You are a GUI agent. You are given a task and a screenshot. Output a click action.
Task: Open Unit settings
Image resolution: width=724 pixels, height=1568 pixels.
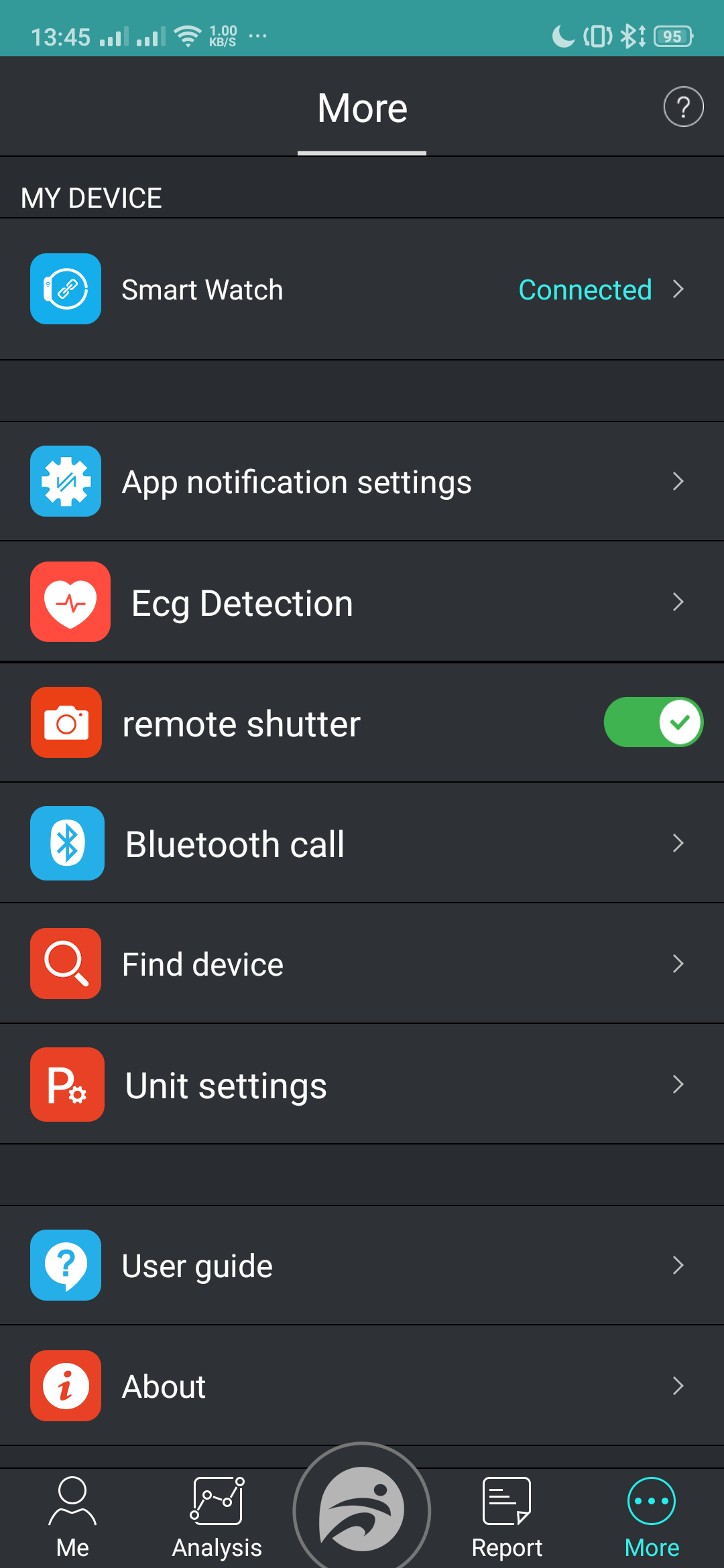pyautogui.click(x=362, y=1085)
